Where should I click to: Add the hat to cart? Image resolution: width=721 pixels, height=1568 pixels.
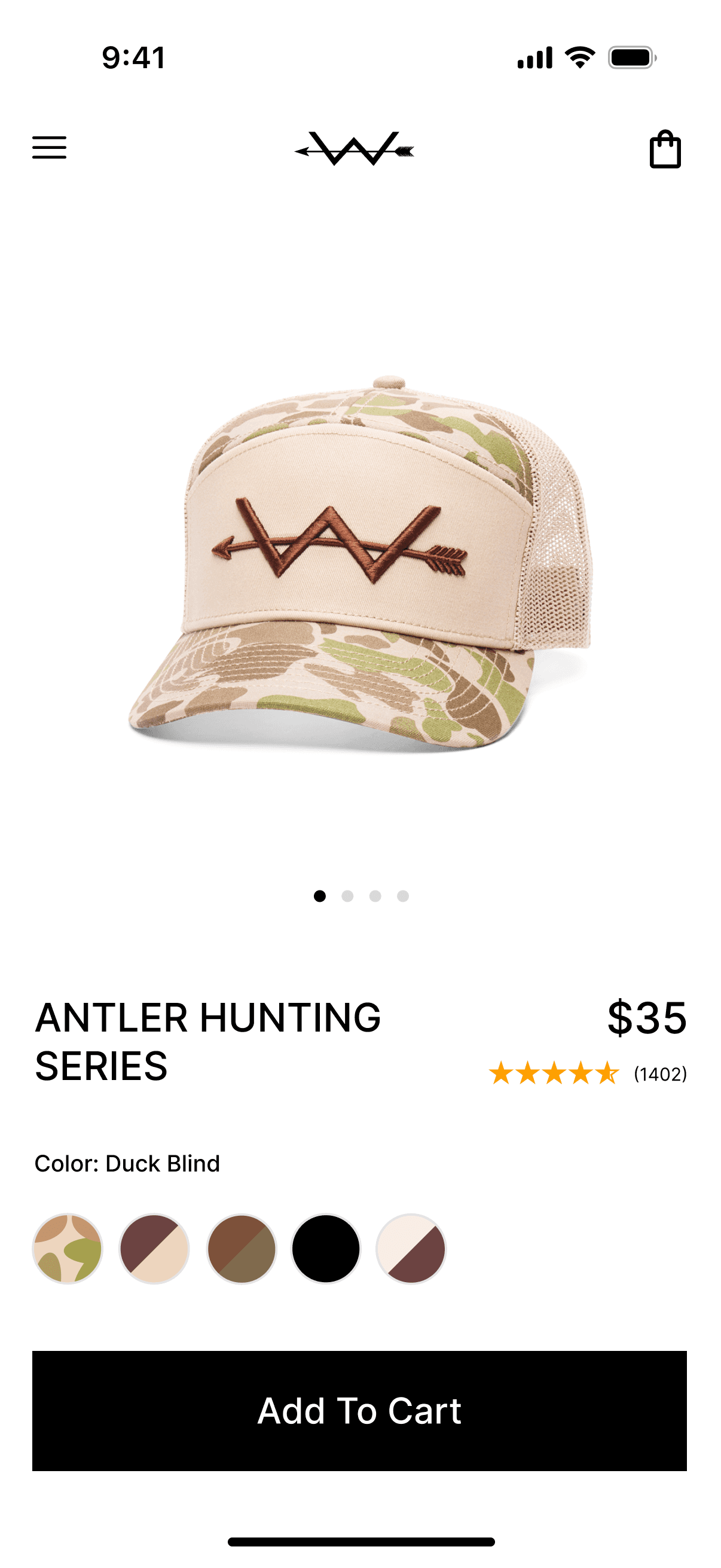coord(359,1411)
